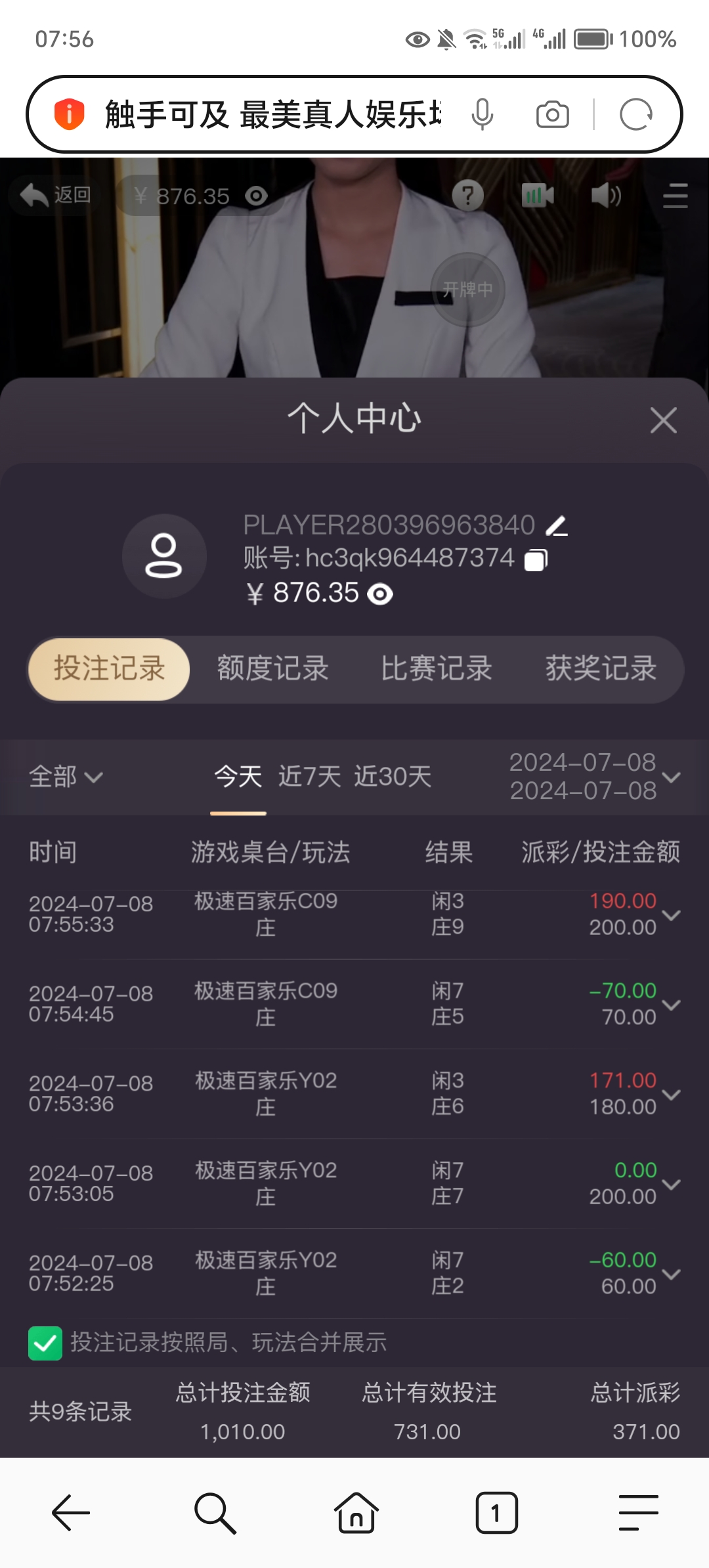This screenshot has width=709, height=1568.
Task: Click the refresh icon beside search bar
Action: coord(635,114)
